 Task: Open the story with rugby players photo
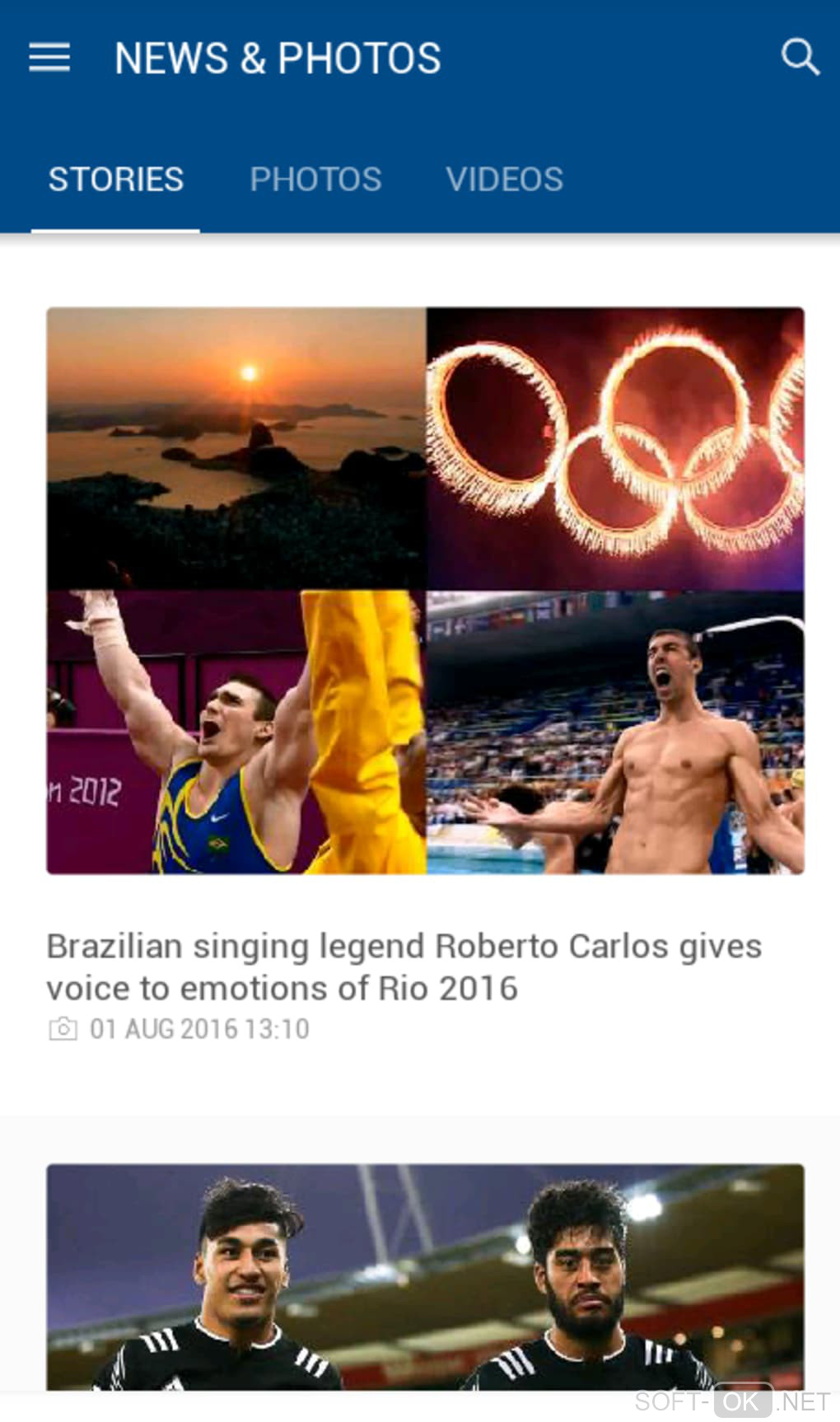[x=425, y=1277]
